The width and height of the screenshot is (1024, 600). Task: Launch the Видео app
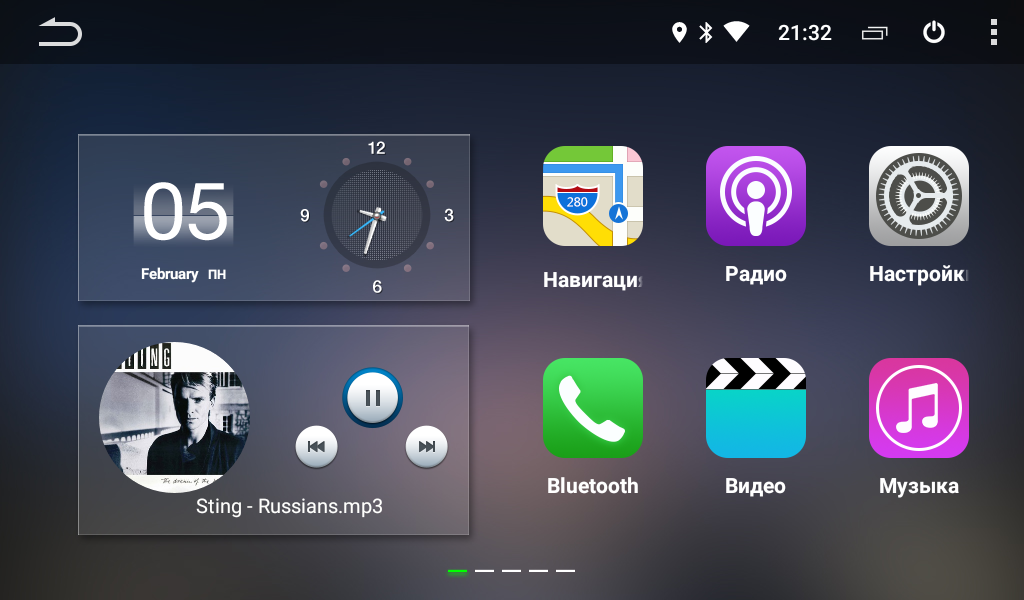(x=755, y=408)
